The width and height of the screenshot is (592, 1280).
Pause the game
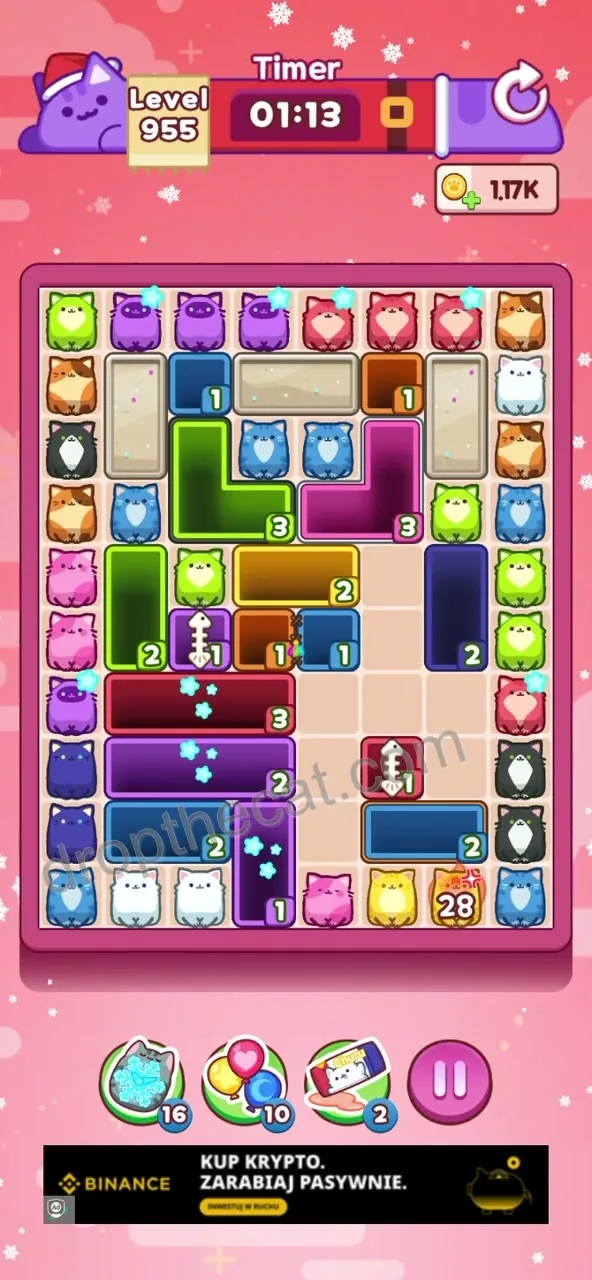tap(450, 1080)
